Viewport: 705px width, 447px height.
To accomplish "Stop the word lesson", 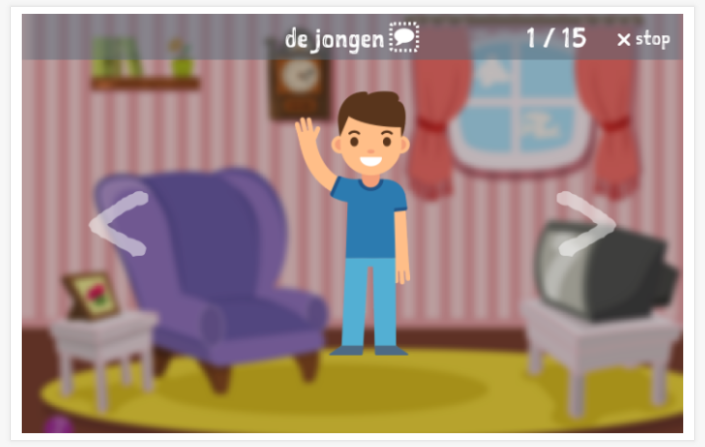I will tap(643, 39).
